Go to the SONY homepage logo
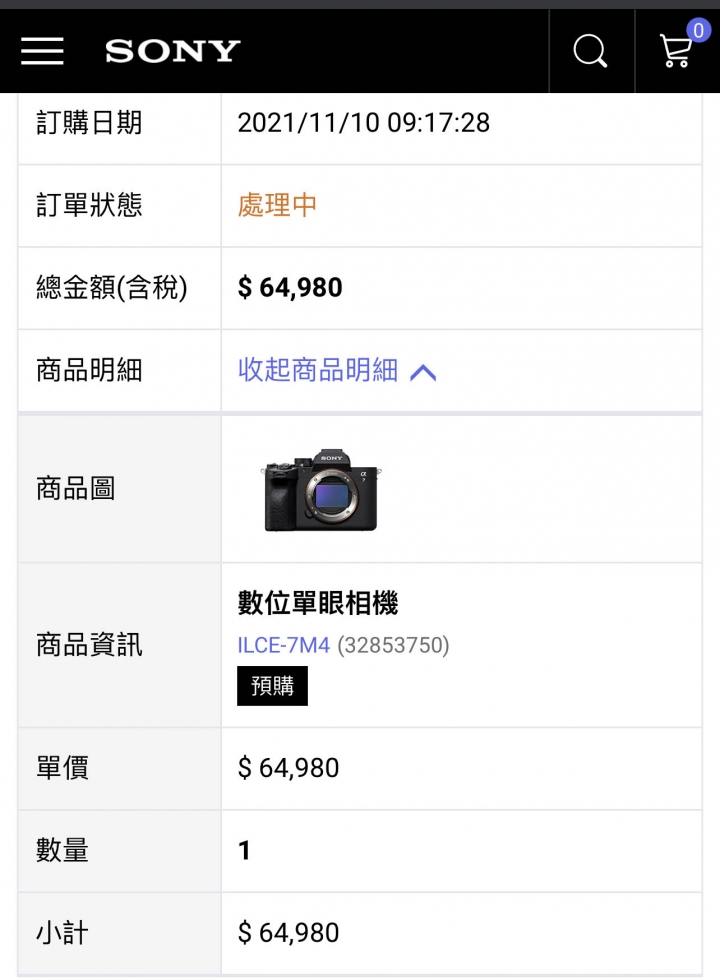This screenshot has width=720, height=980. point(173,51)
